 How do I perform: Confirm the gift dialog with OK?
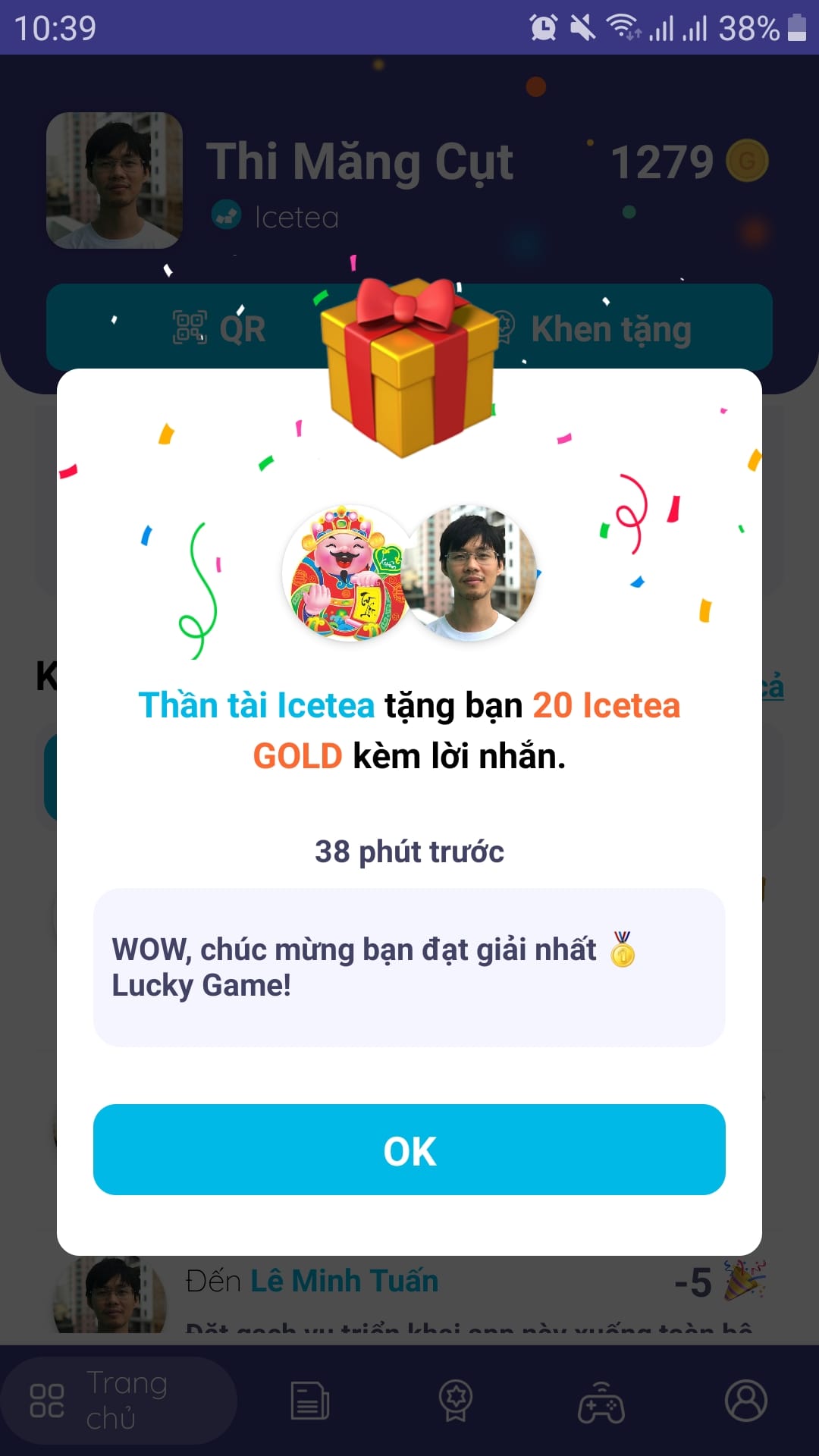point(409,1150)
